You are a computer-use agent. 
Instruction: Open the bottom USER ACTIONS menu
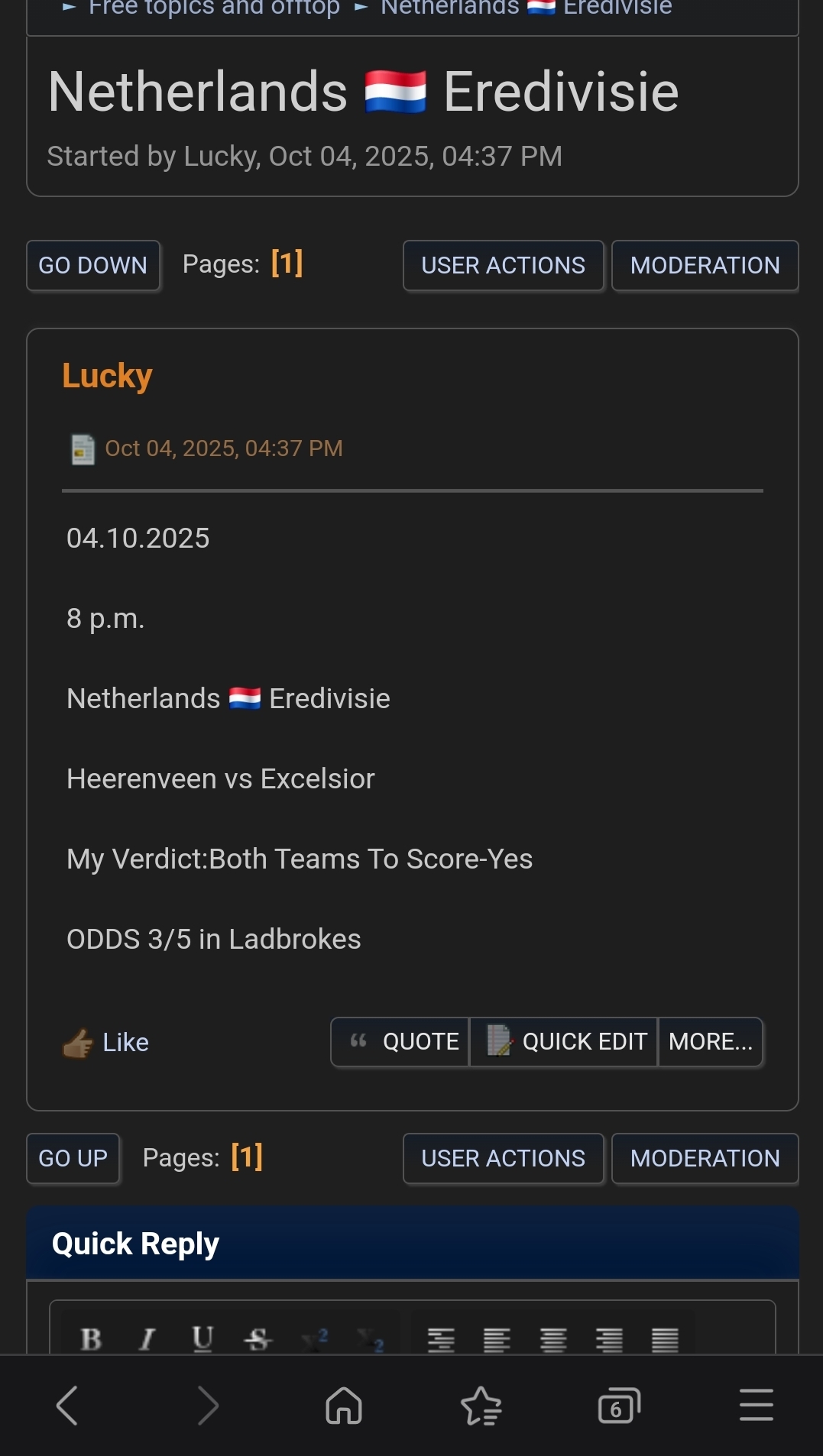point(503,1158)
